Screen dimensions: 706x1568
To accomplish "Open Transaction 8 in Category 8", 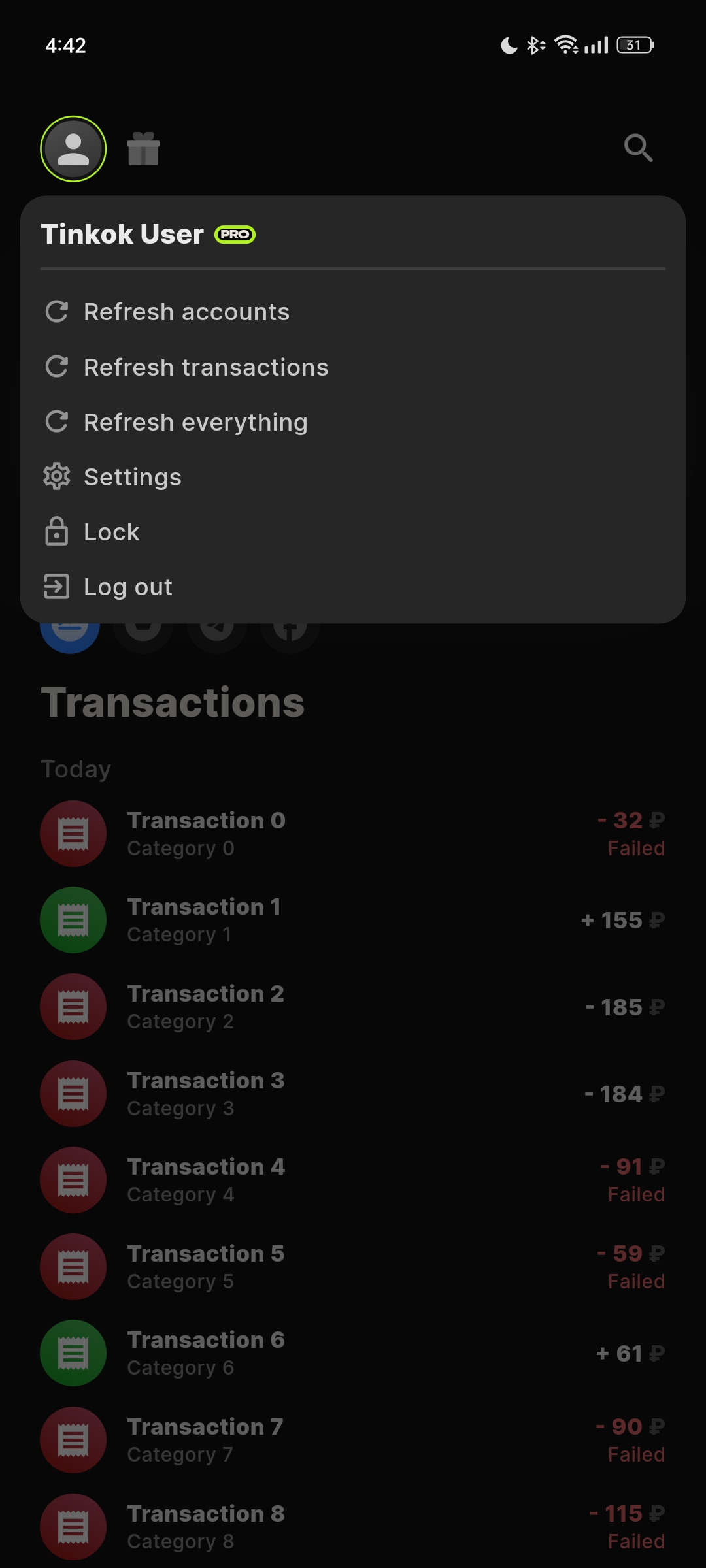I will (353, 1527).
